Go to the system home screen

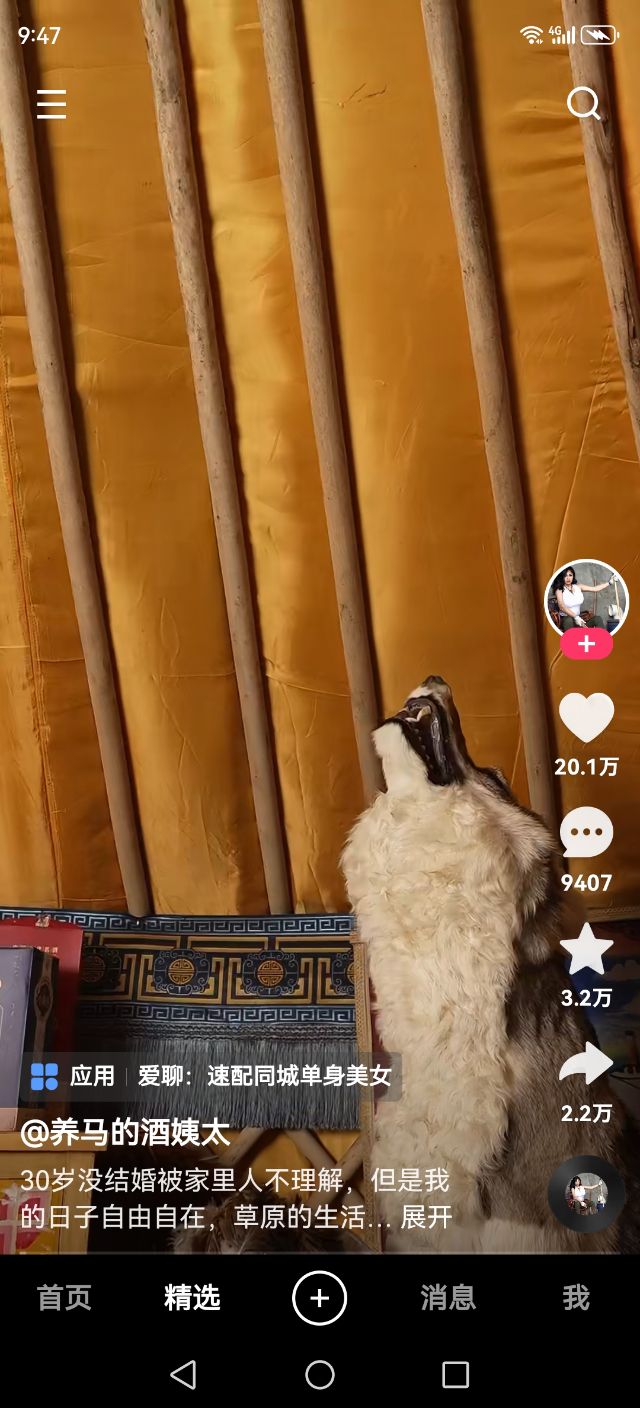coord(319,1375)
